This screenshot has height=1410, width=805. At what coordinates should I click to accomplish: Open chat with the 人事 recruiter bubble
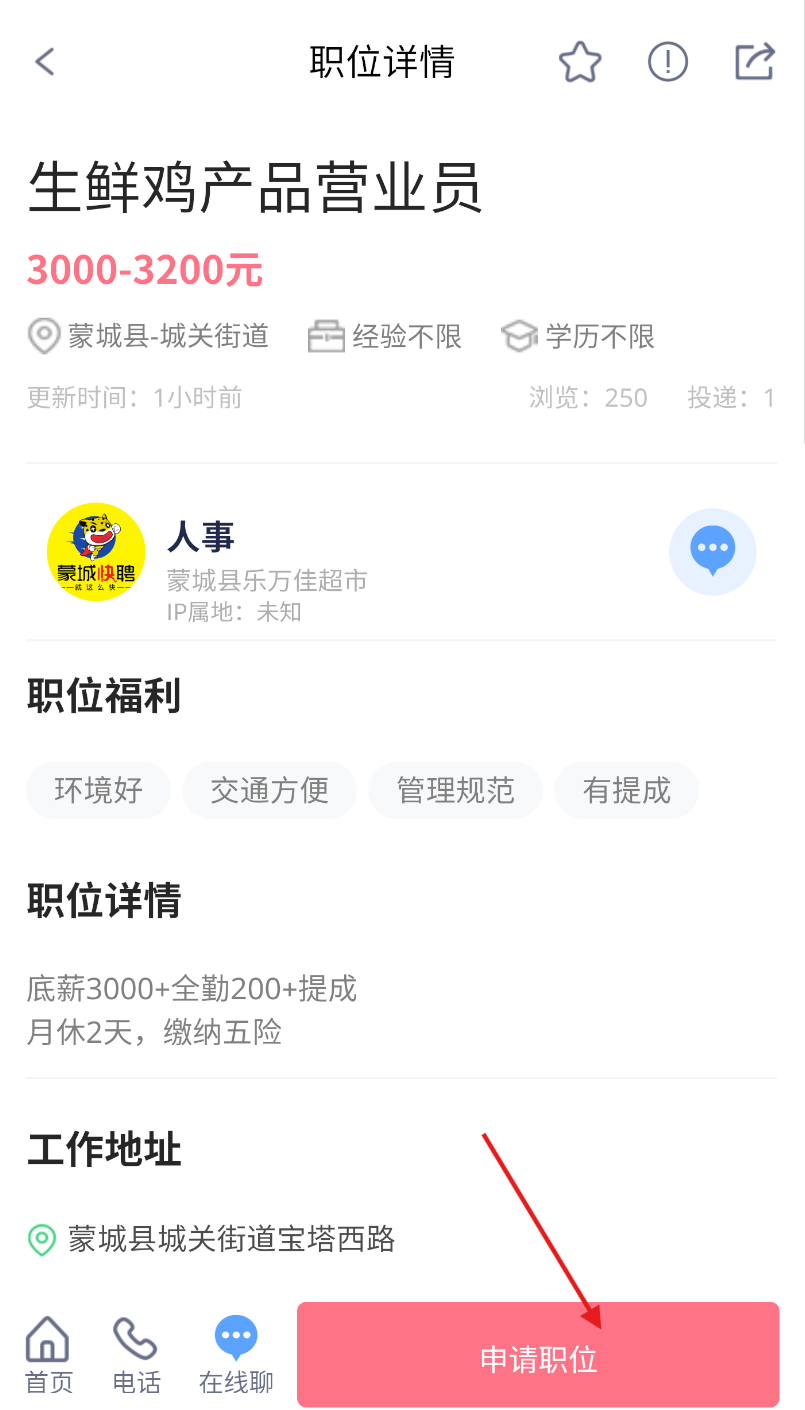click(x=712, y=552)
